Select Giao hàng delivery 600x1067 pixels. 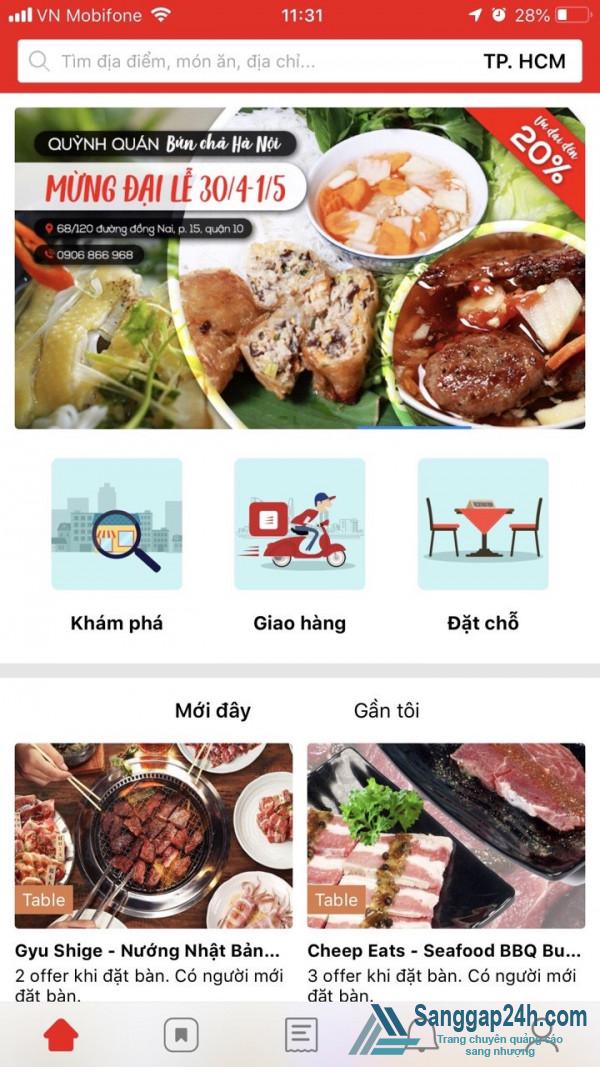point(299,545)
